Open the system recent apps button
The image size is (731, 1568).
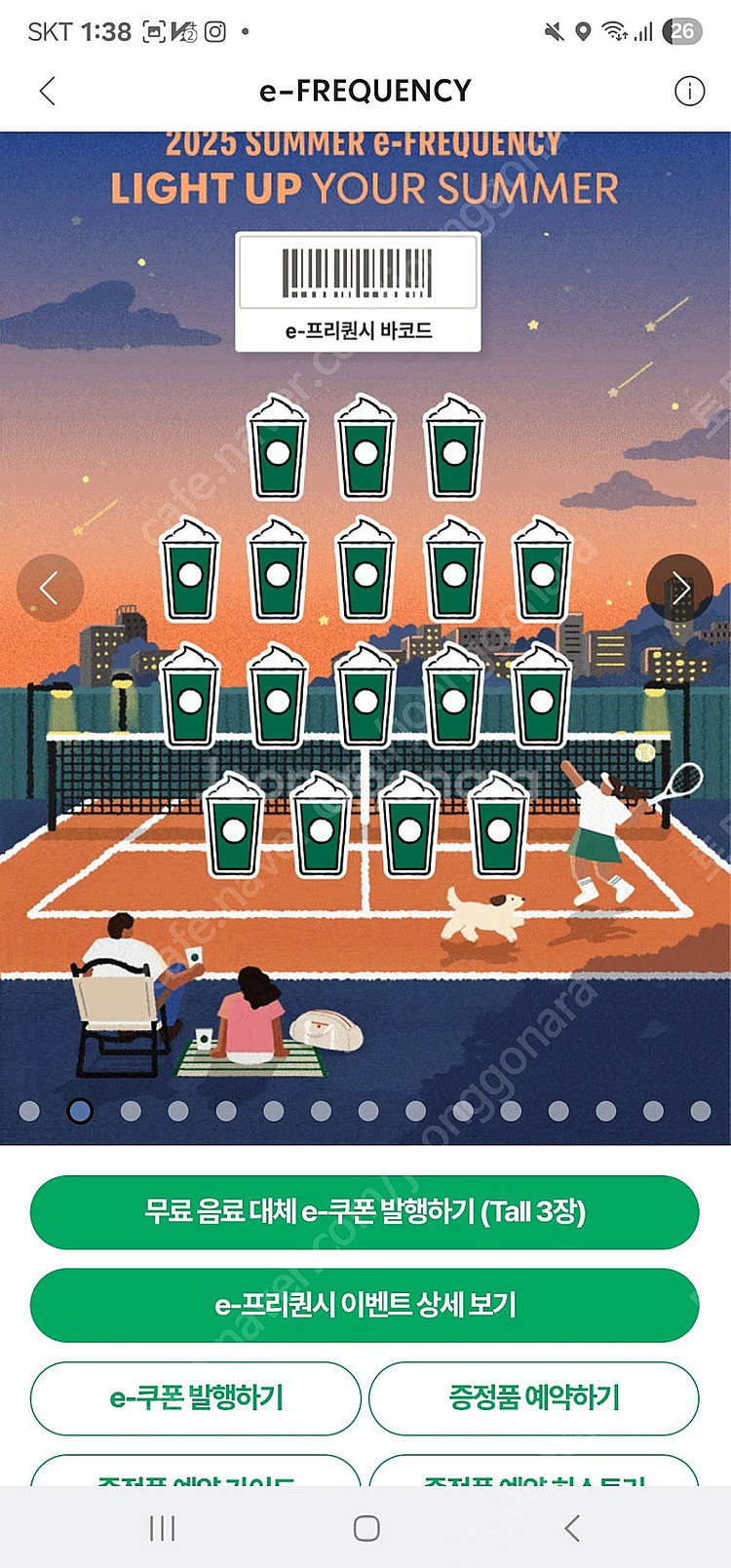tap(162, 1528)
